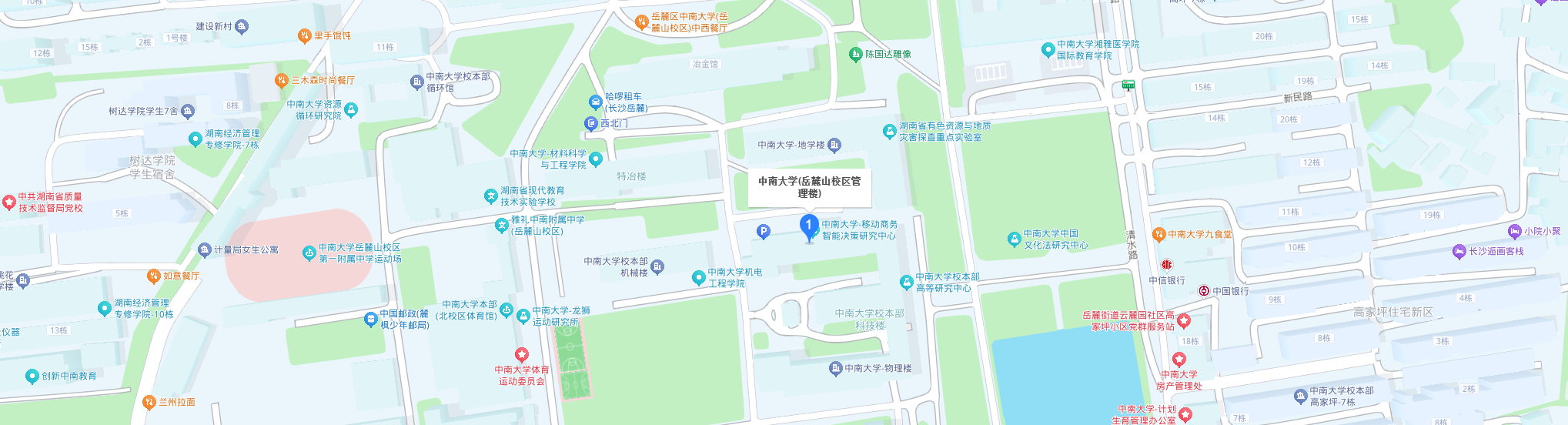Viewport: 1568px width, 425px height.
Task: Open the 西北门 gate marker
Action: tap(590, 123)
